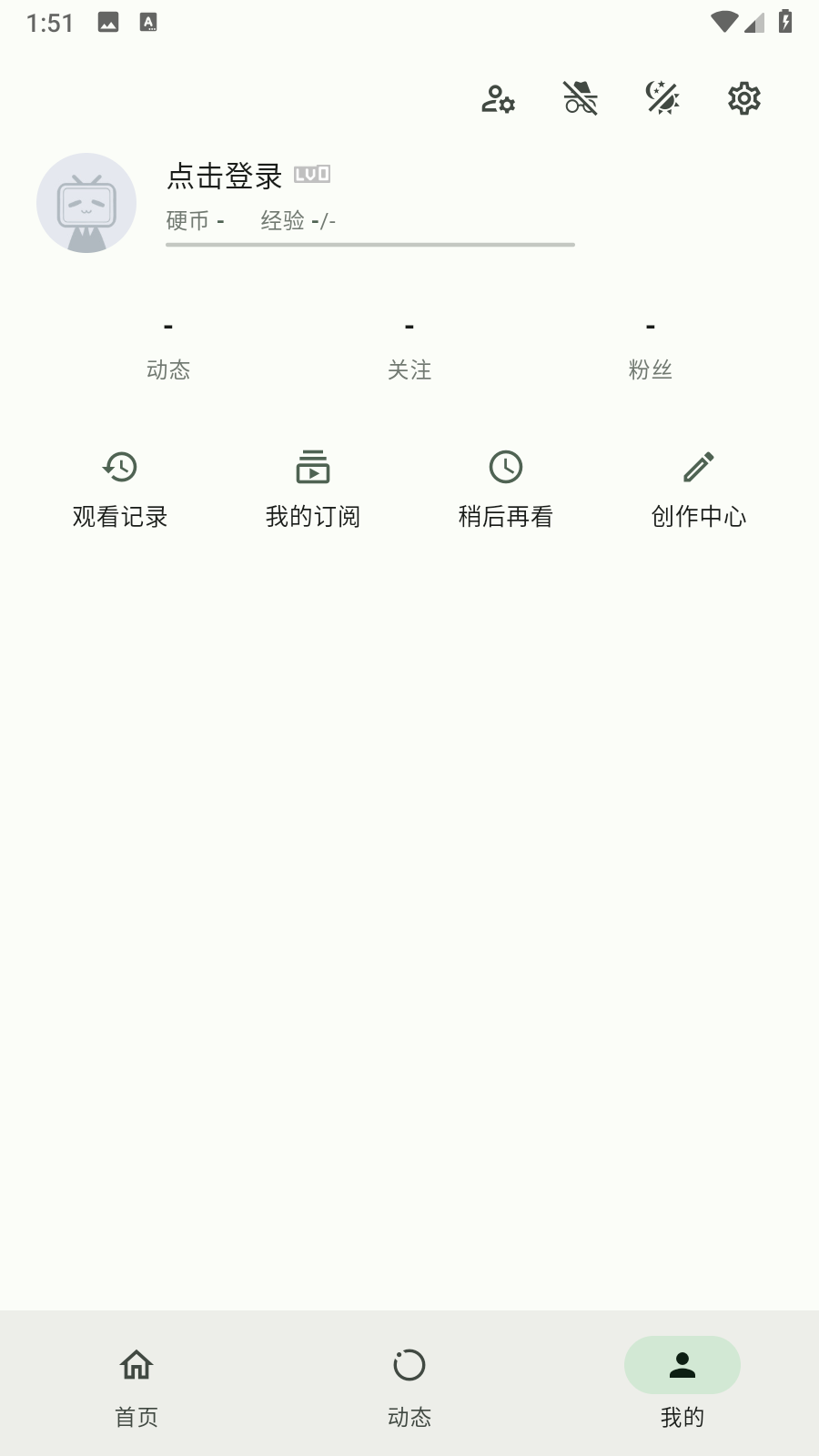Toggle dark mode with the moon-sun icon
Viewport: 819px width, 1456px height.
pyautogui.click(x=662, y=97)
